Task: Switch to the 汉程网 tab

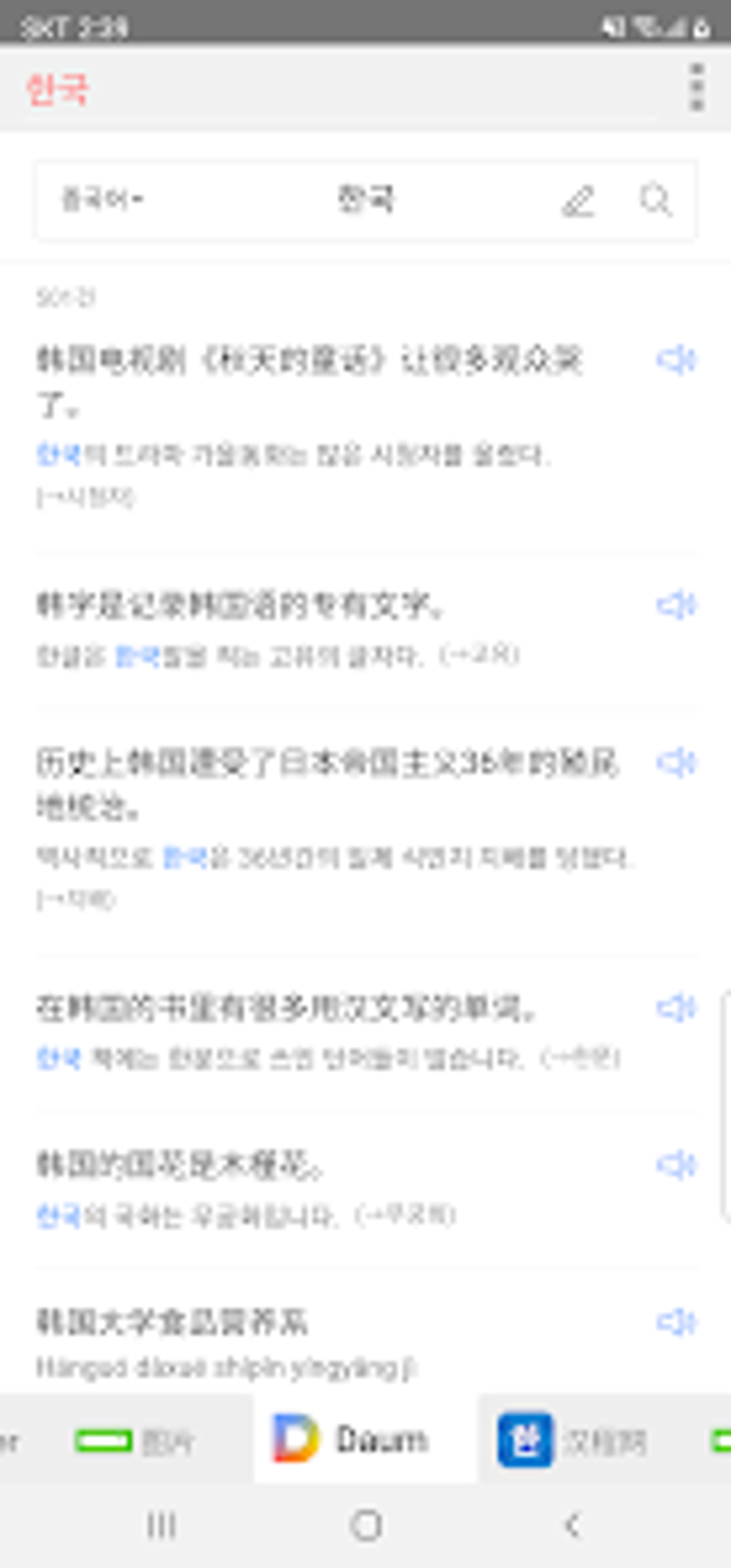Action: 573,1440
